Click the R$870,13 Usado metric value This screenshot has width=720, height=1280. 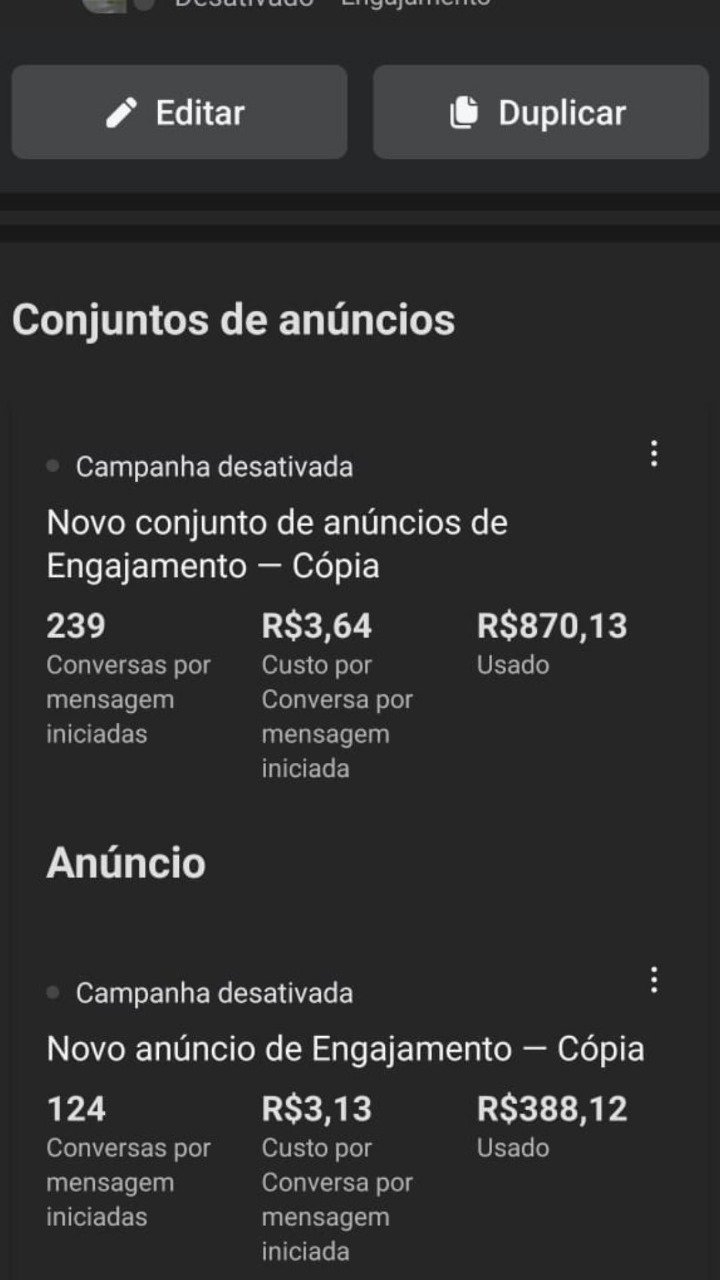[x=552, y=625]
